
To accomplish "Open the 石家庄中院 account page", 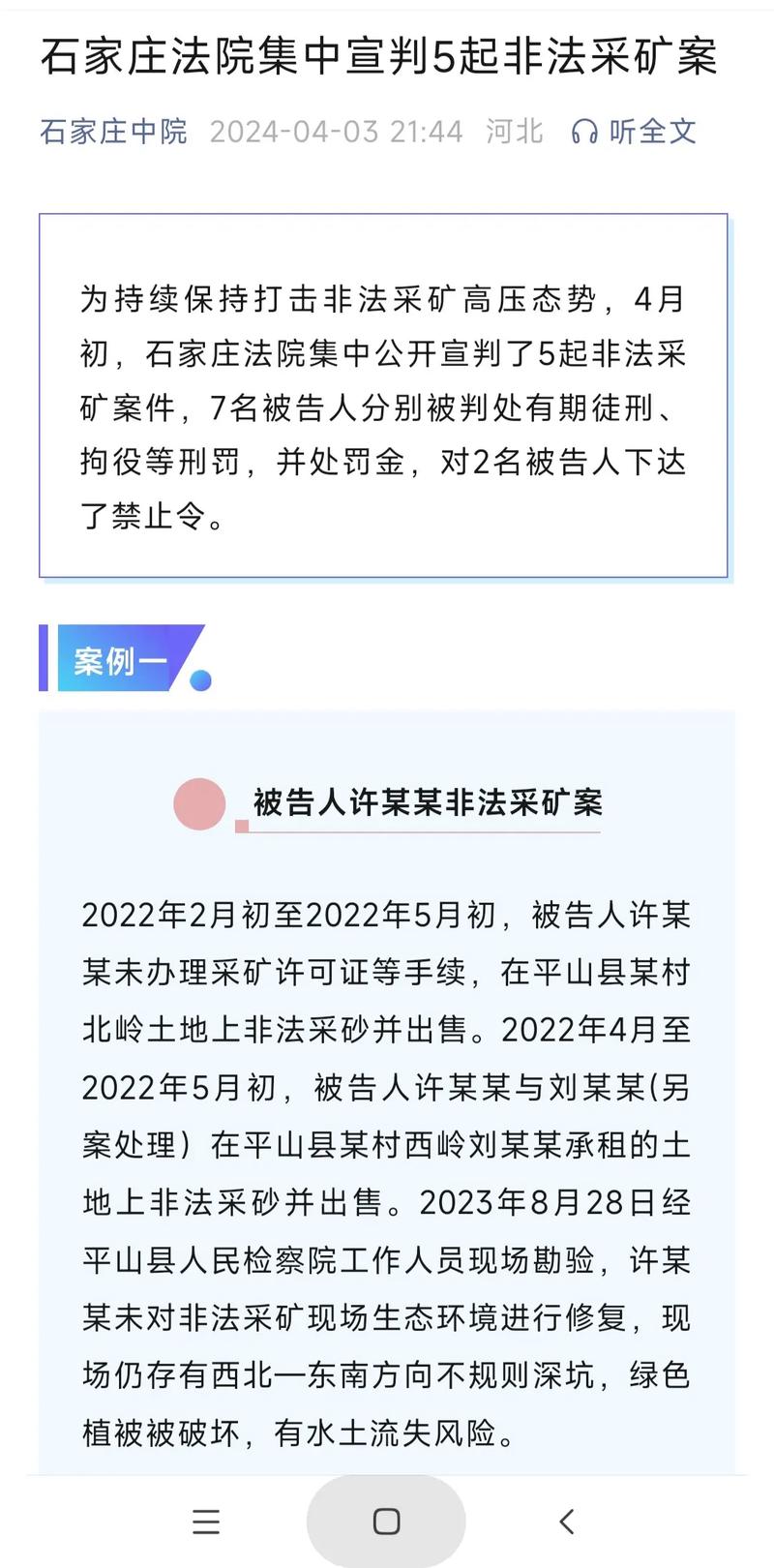I will pos(113,132).
